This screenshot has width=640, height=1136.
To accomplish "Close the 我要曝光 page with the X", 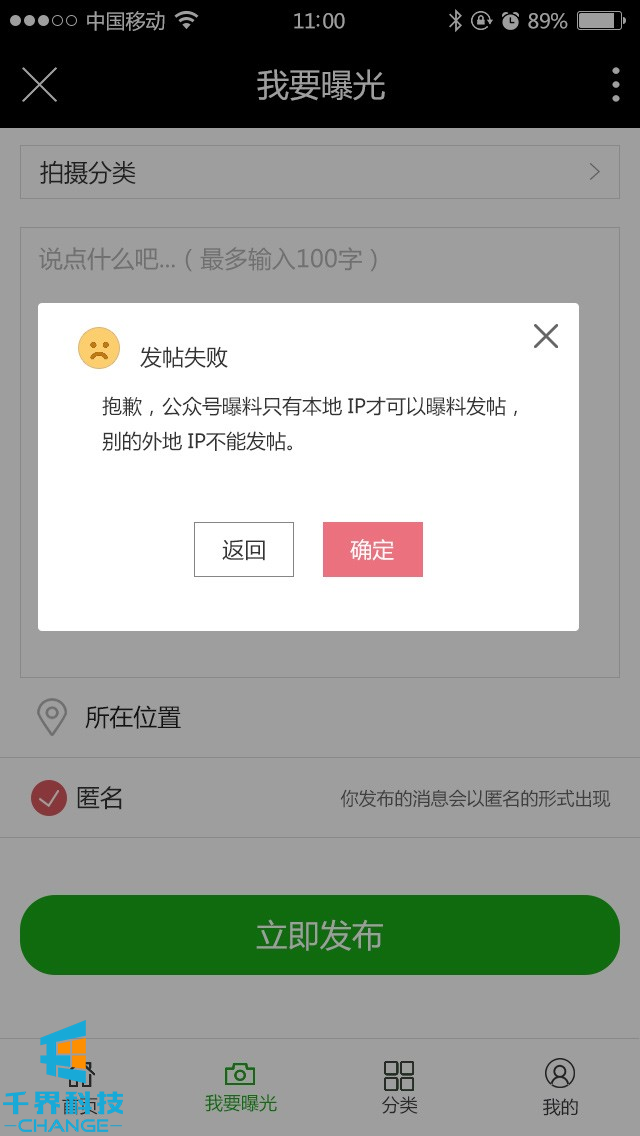I will 40,85.
